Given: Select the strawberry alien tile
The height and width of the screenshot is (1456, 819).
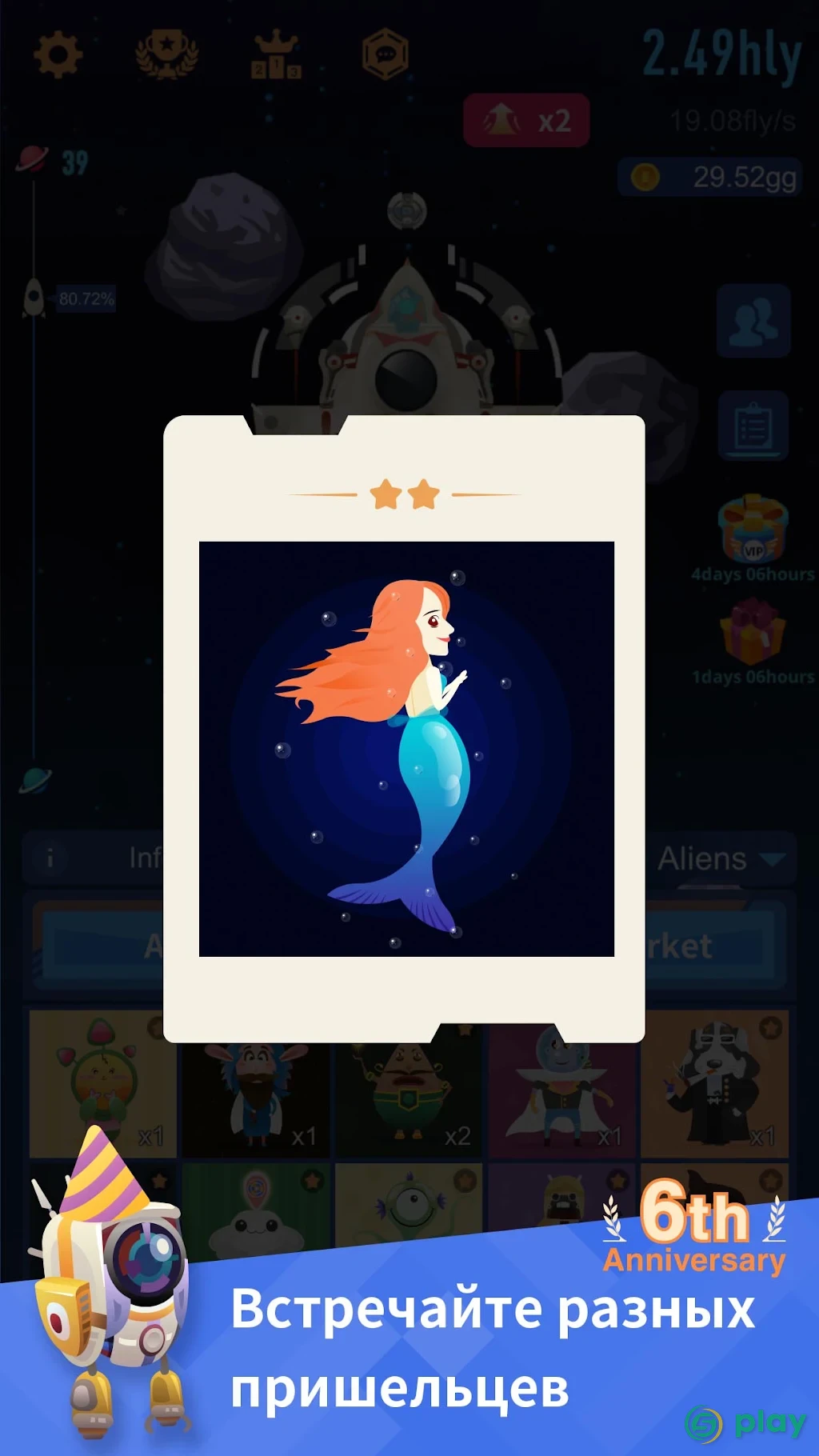Looking at the screenshot, I should tap(102, 1084).
